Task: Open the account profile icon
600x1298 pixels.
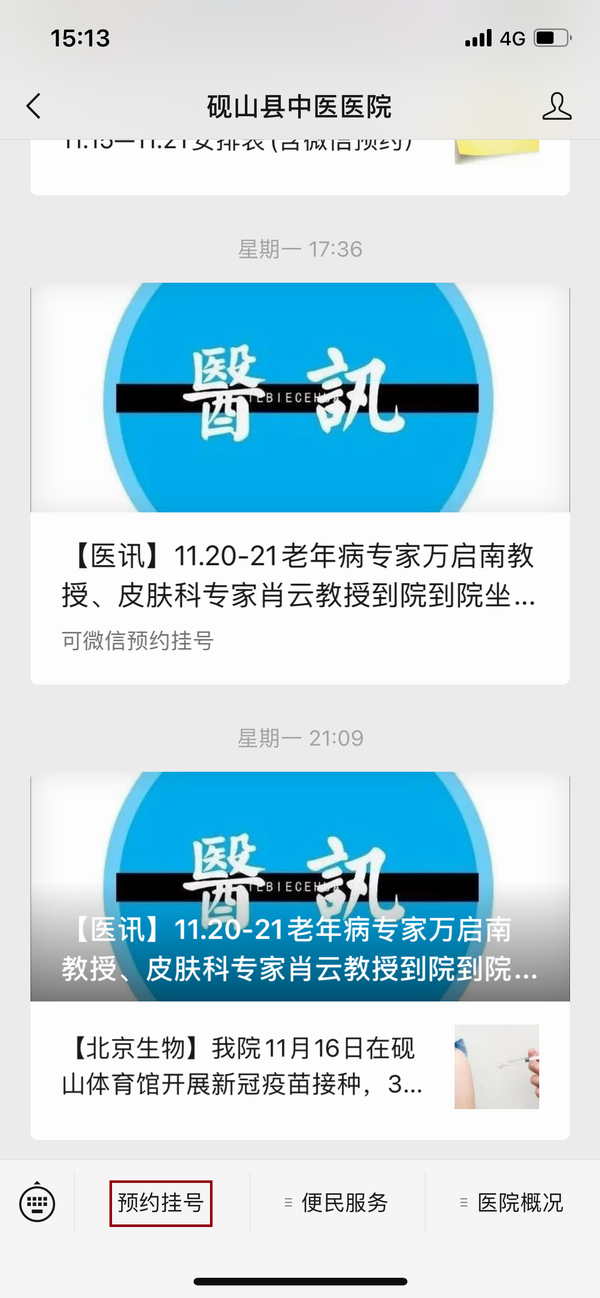Action: coord(556,106)
